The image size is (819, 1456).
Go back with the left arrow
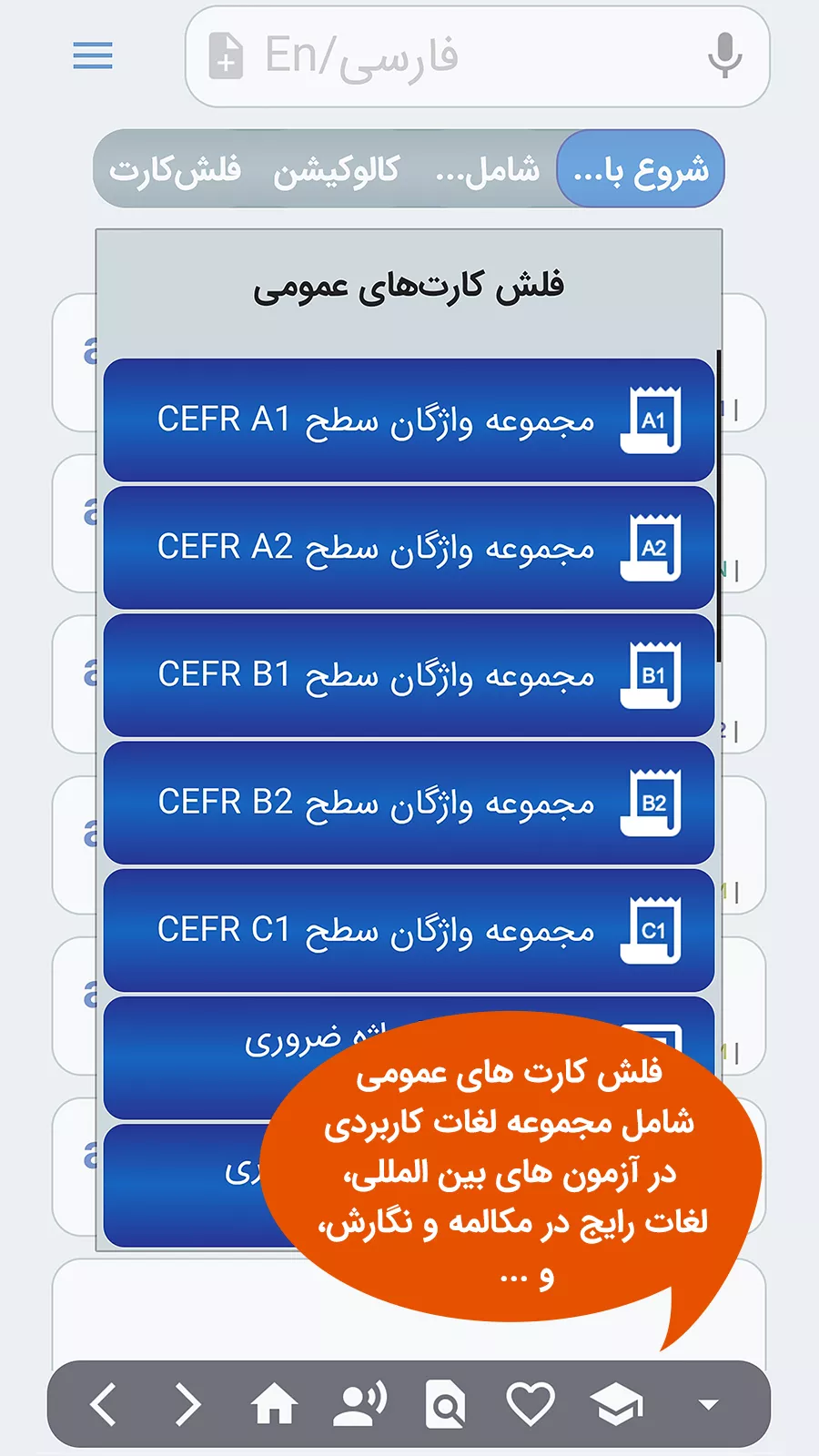click(x=104, y=1404)
